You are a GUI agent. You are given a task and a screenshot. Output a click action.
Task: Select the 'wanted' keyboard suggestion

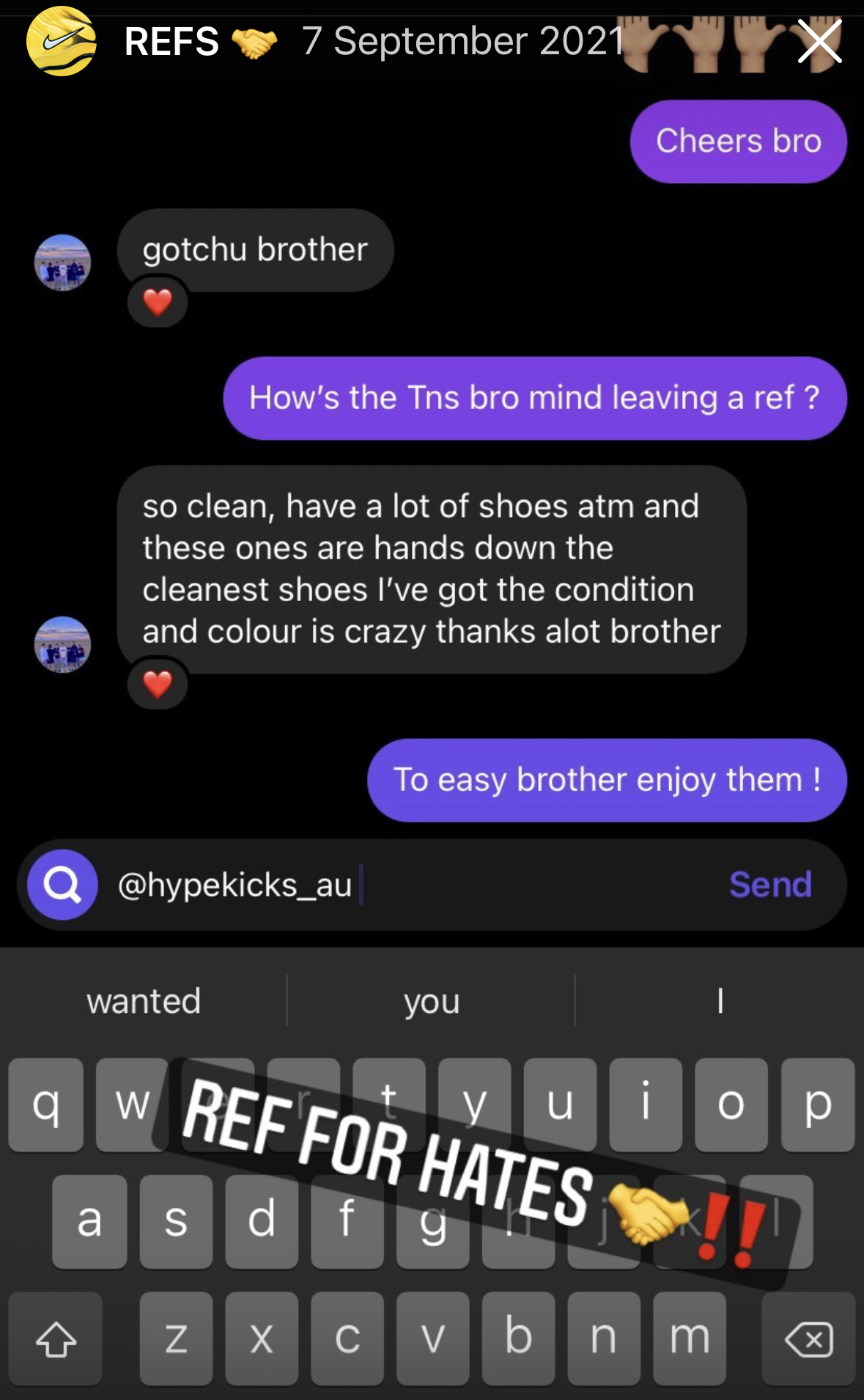pos(144,1001)
